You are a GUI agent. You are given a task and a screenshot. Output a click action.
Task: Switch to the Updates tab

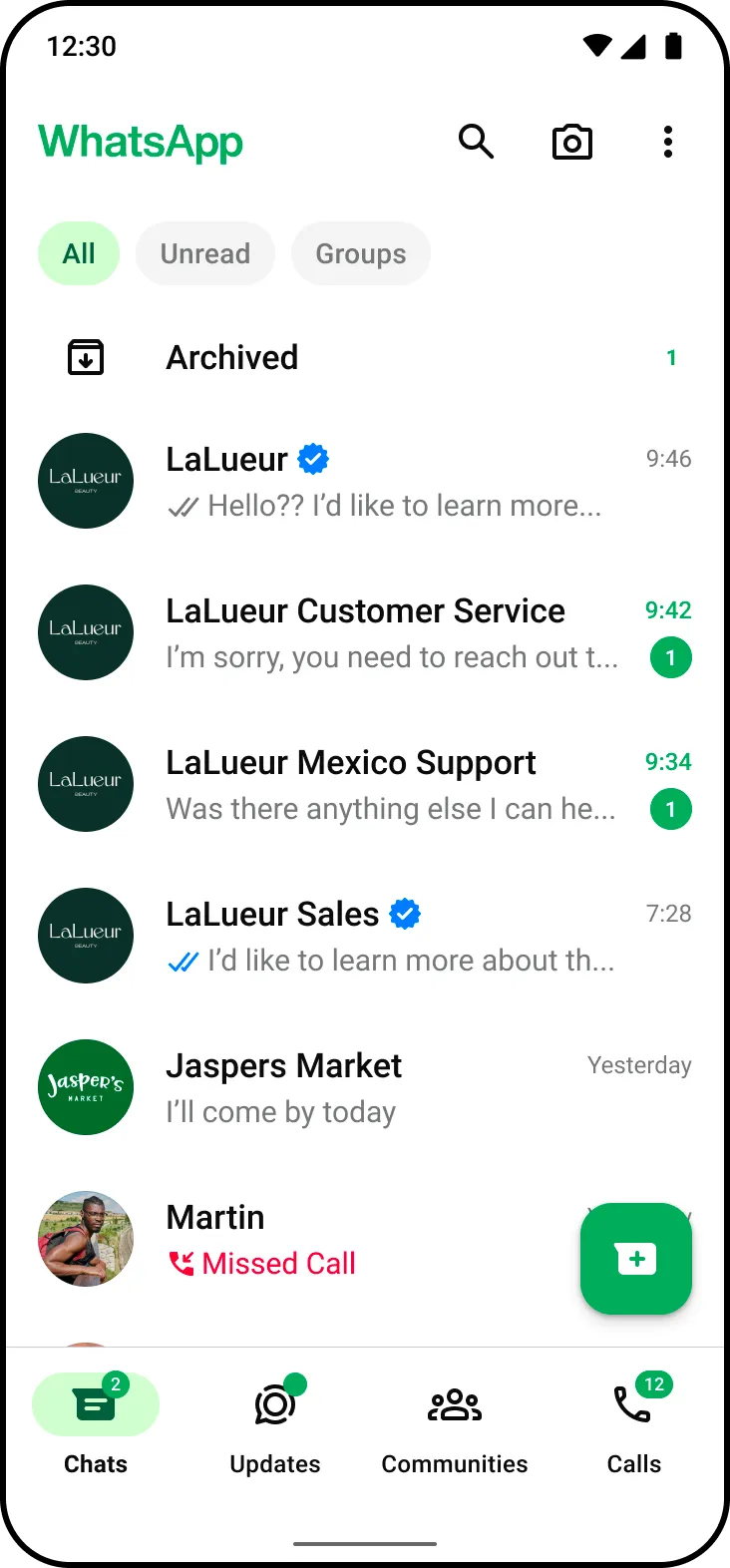click(275, 1424)
